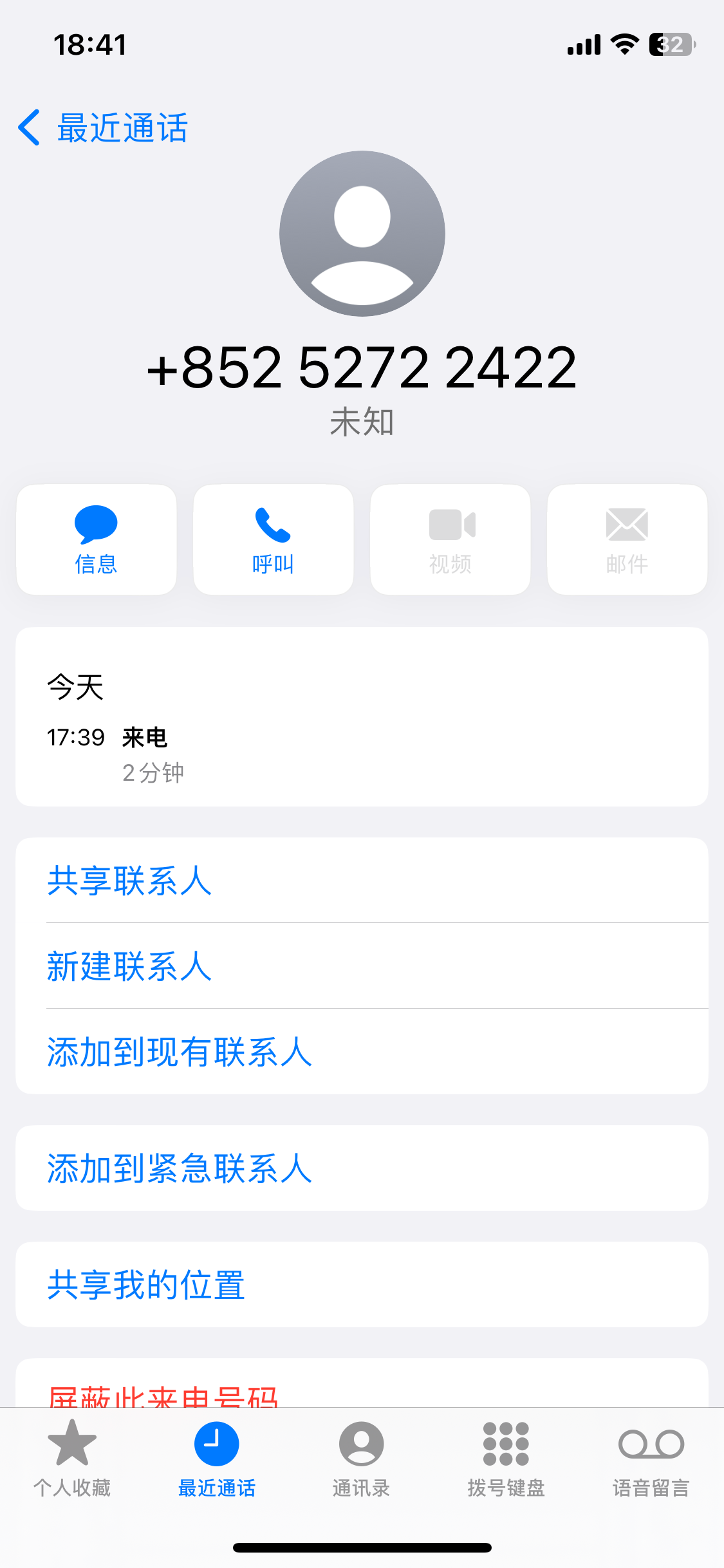Viewport: 724px width, 1568px height.
Task: Select 共享联系人 to share contact
Action: coord(129,881)
